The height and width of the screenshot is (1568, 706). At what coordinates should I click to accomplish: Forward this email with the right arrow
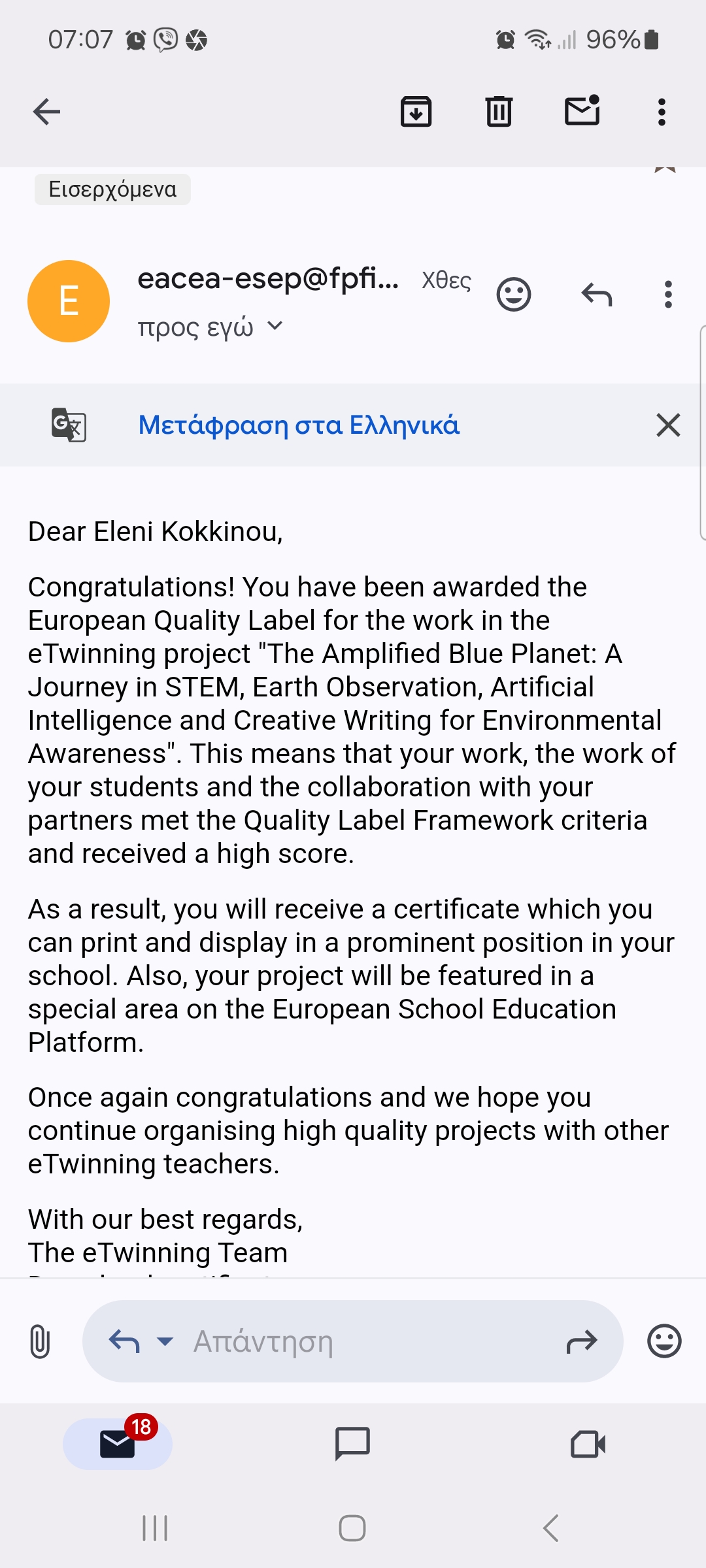[x=581, y=1341]
